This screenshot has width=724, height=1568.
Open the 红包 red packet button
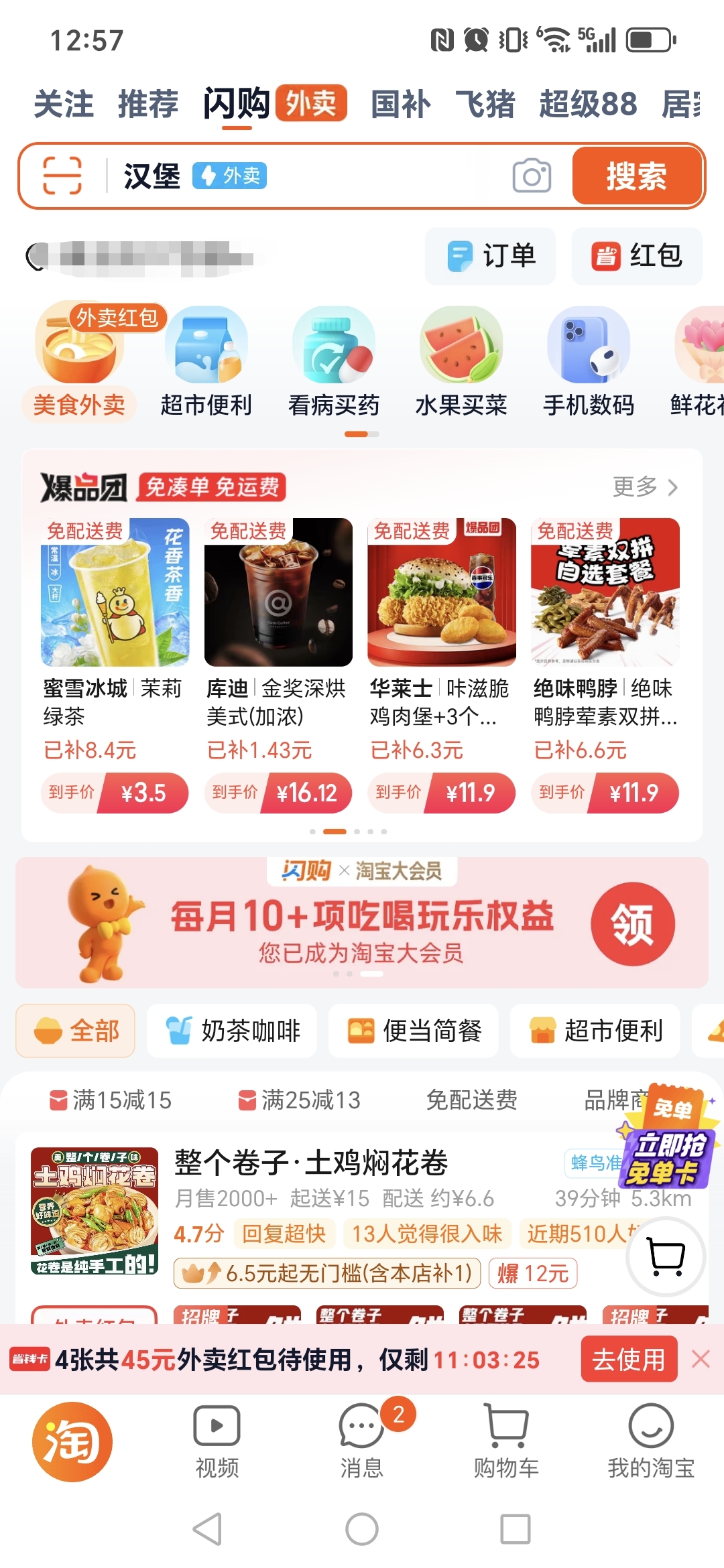click(x=636, y=257)
